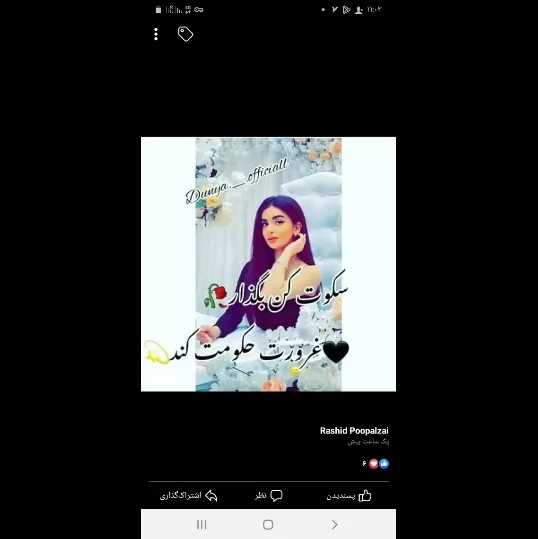Like the post with the thumbs-up button
The height and width of the screenshot is (539, 538).
[x=349, y=496]
